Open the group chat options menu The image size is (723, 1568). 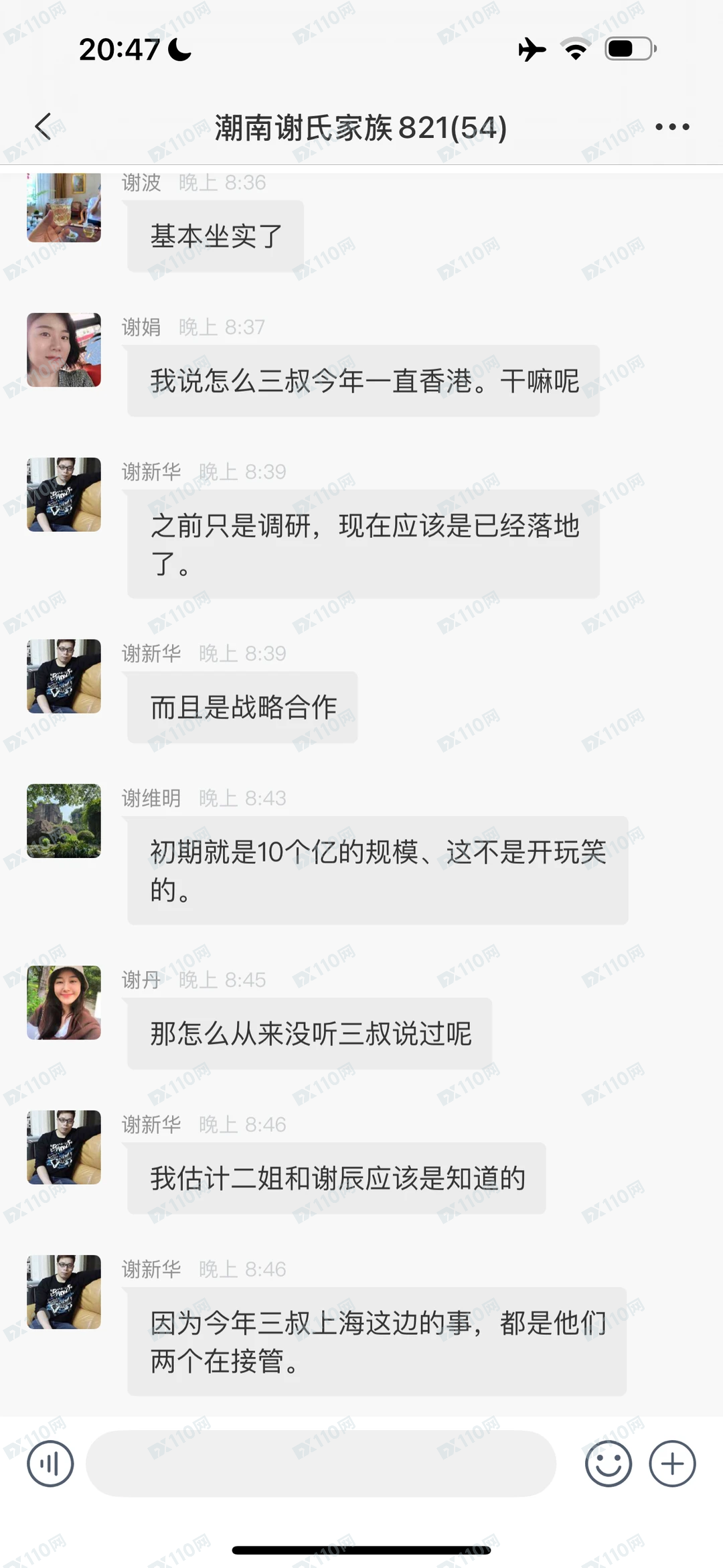[671, 127]
